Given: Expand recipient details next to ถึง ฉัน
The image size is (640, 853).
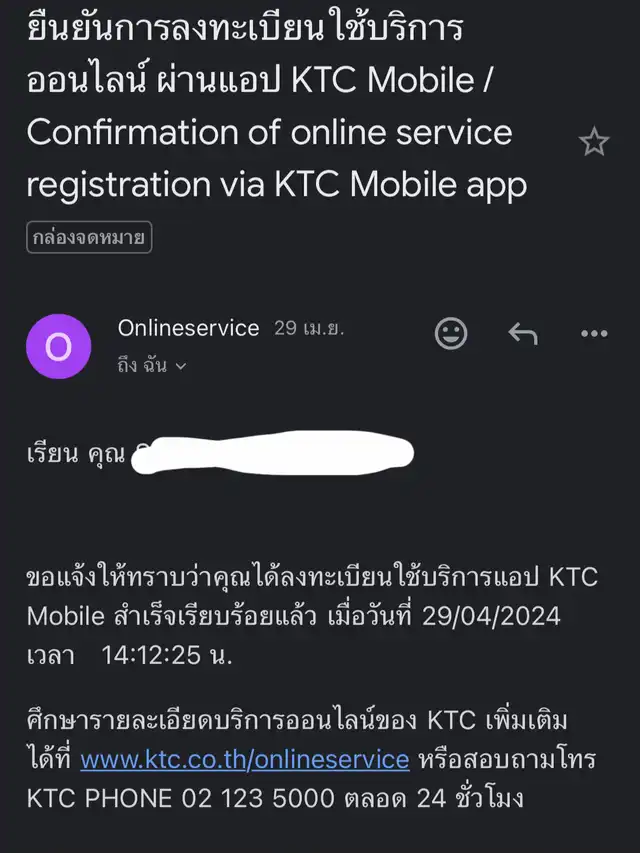Looking at the screenshot, I should click(181, 366).
